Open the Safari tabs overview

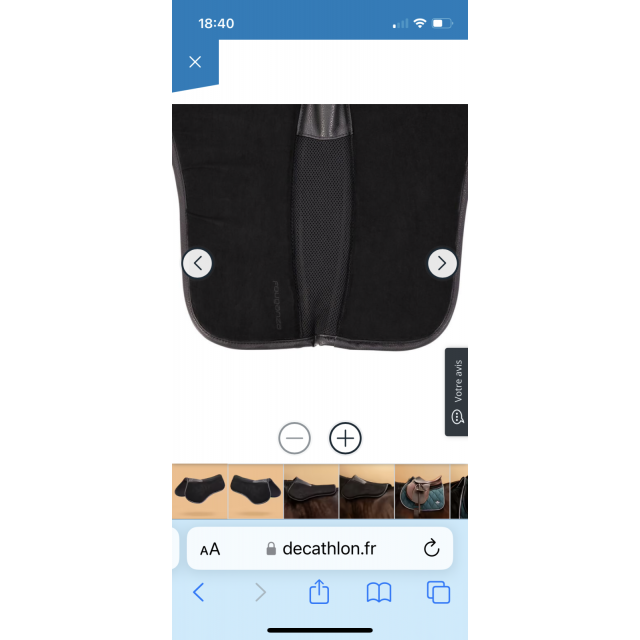(438, 592)
